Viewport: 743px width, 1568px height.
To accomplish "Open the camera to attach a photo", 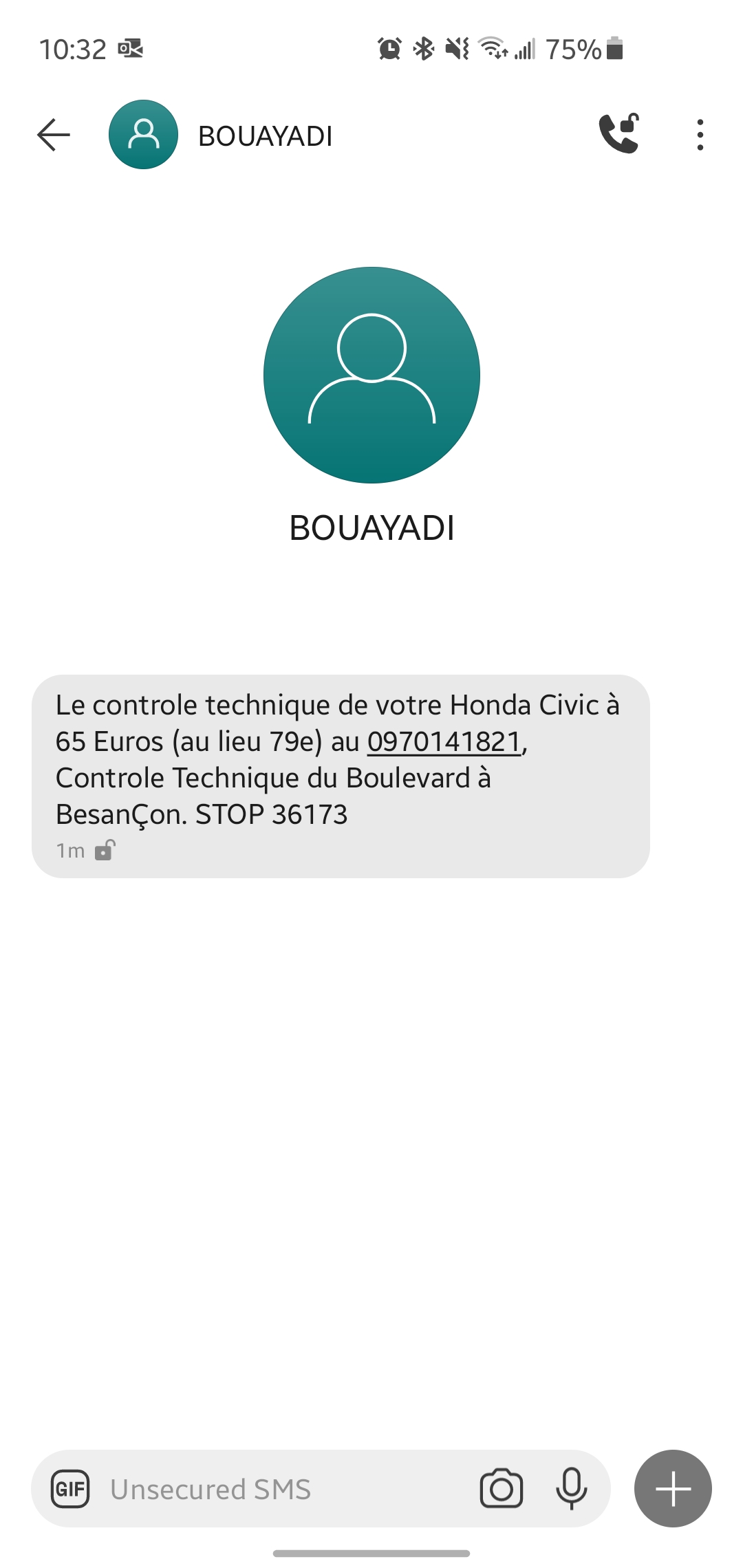I will (x=501, y=1489).
